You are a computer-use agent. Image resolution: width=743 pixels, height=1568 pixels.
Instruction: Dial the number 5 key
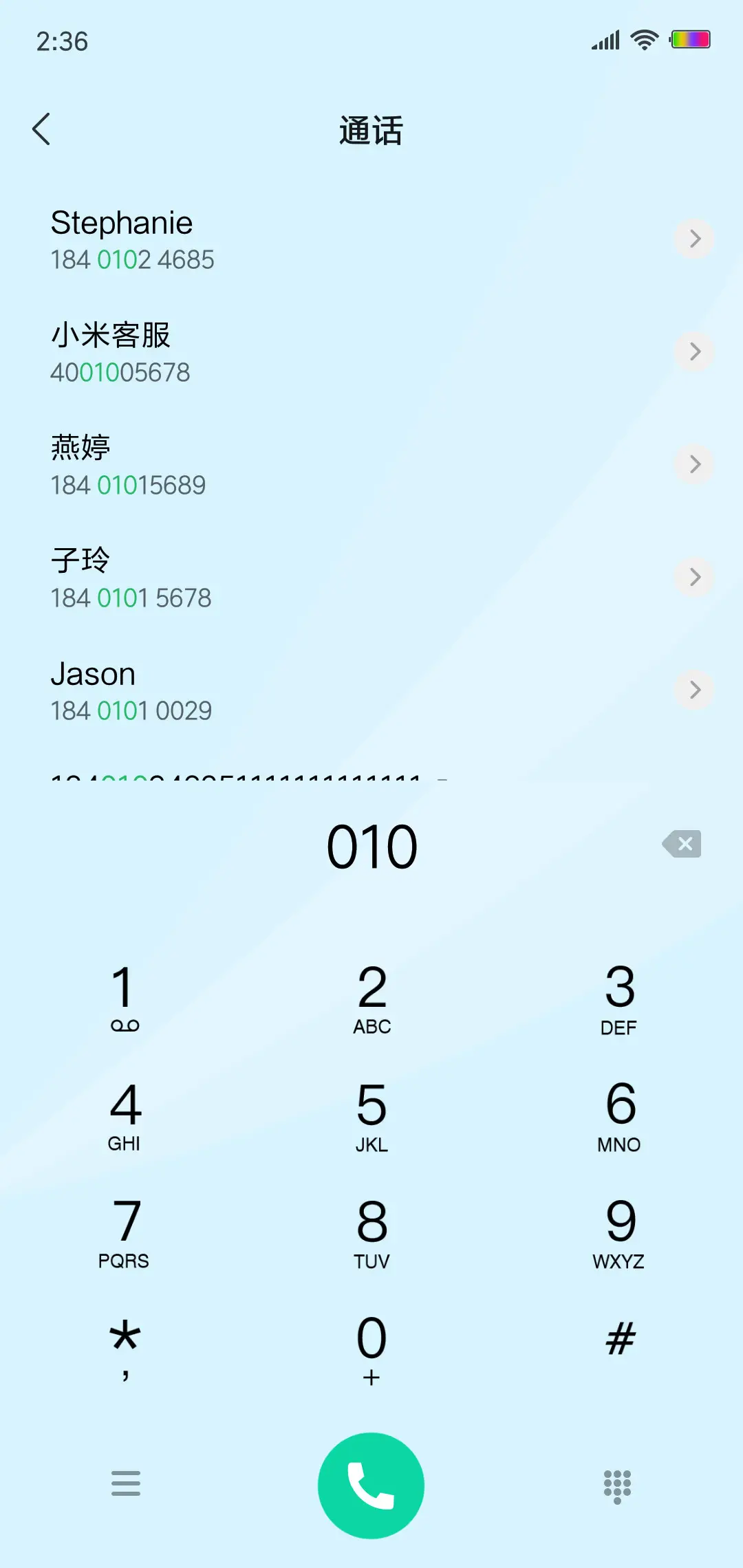[371, 1114]
